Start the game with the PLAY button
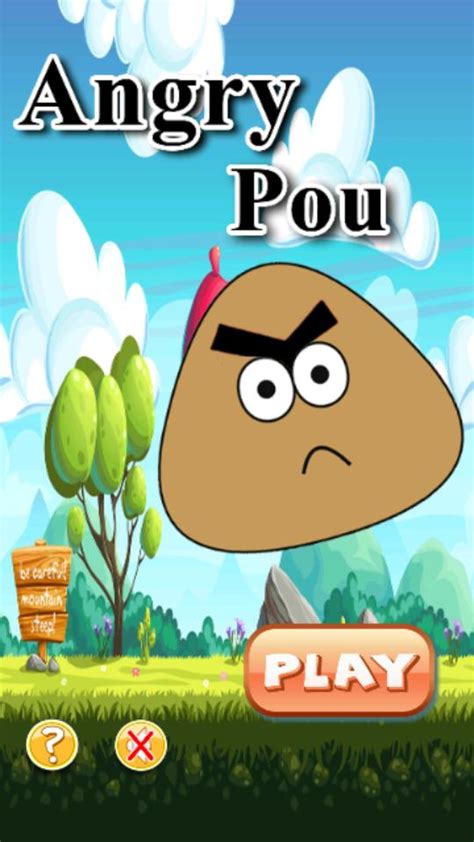The height and width of the screenshot is (842, 474). 339,670
